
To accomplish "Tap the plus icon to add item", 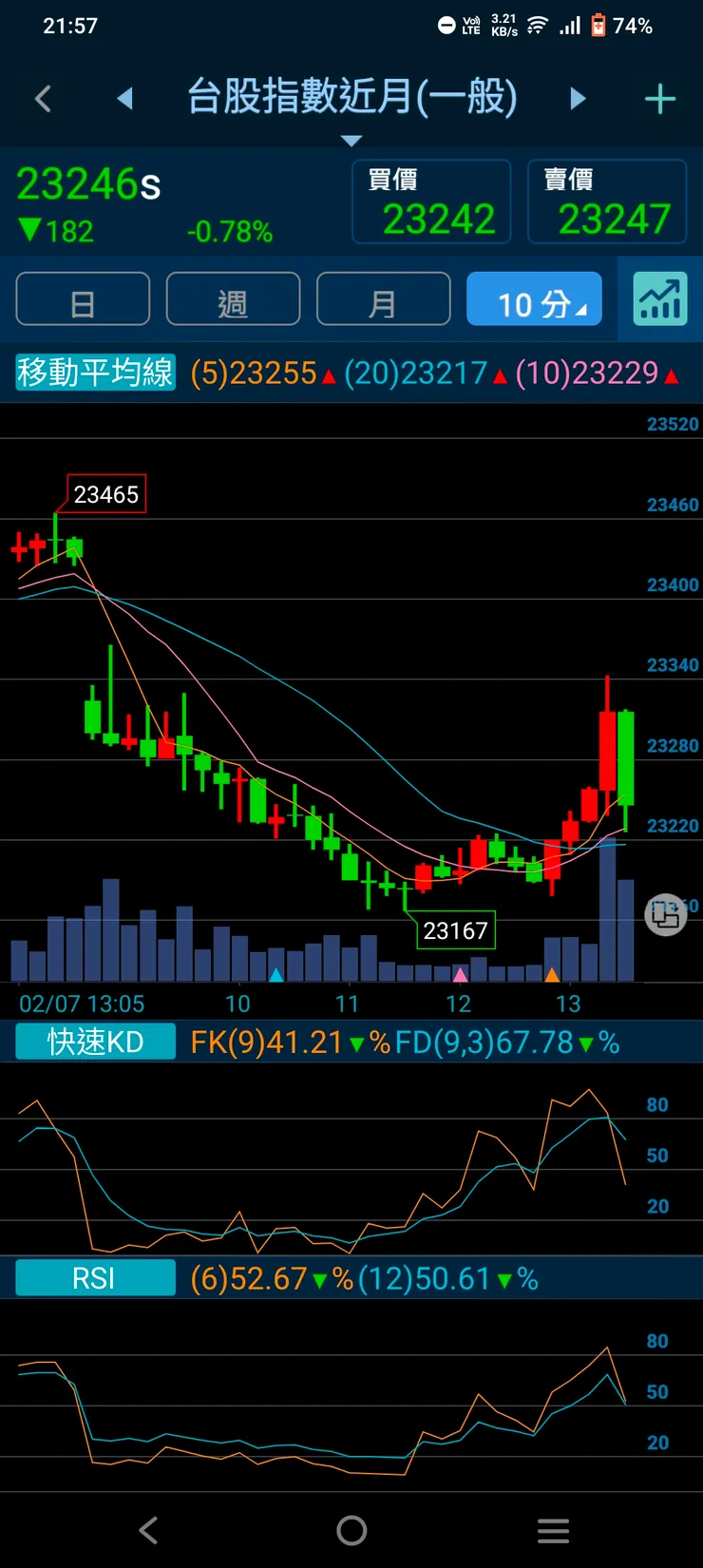I will pyautogui.click(x=659, y=99).
